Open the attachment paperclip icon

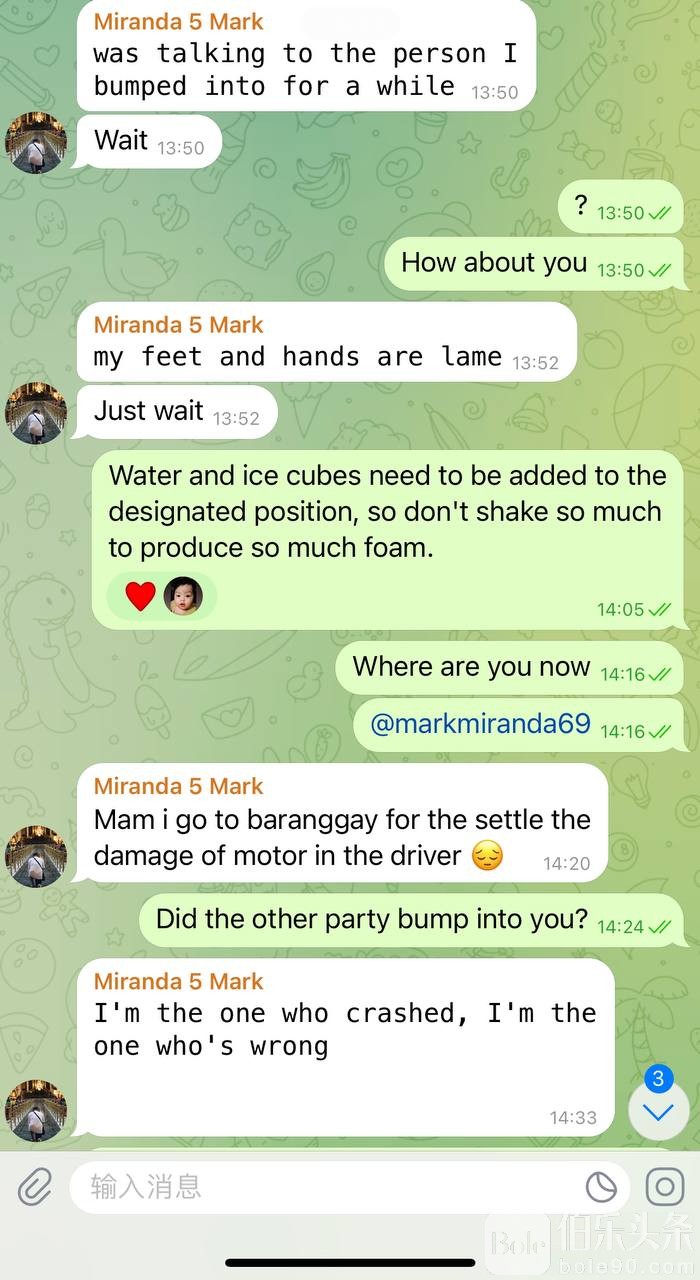(35, 1187)
